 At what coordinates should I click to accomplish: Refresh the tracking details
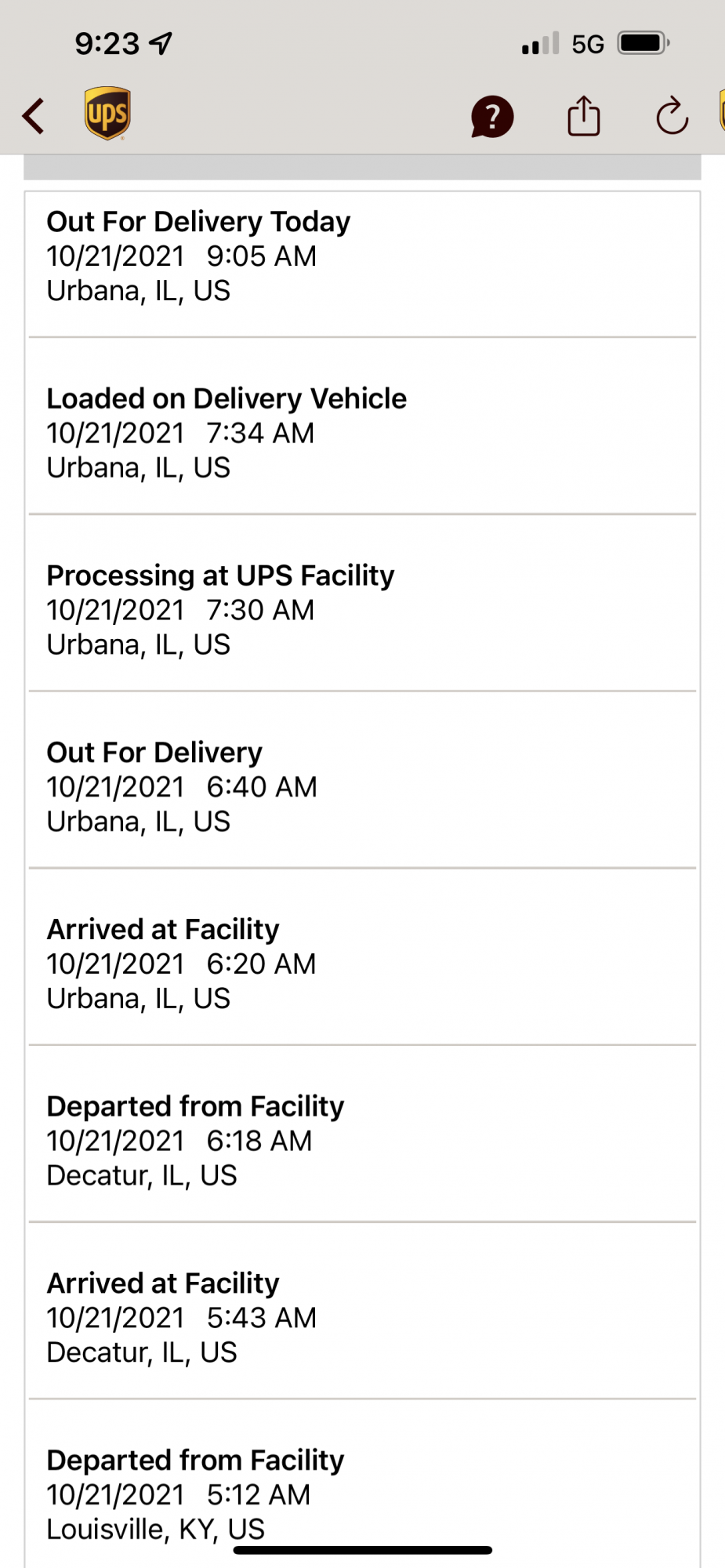[672, 117]
